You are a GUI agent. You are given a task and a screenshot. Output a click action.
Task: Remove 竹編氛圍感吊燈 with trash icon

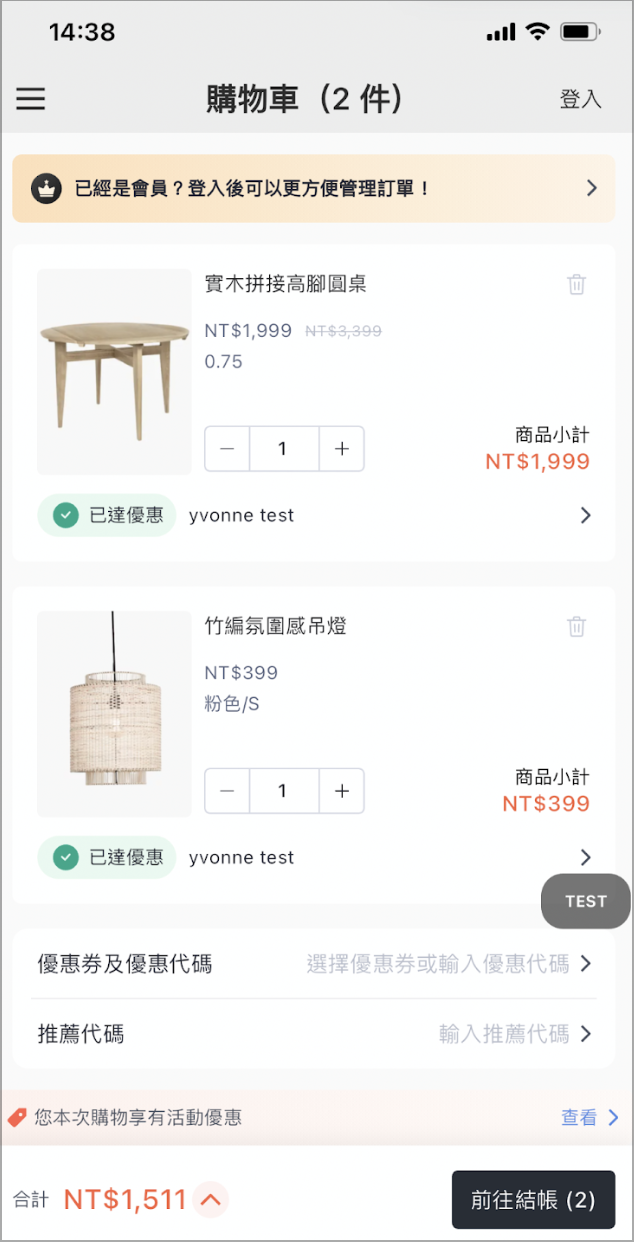pyautogui.click(x=576, y=627)
